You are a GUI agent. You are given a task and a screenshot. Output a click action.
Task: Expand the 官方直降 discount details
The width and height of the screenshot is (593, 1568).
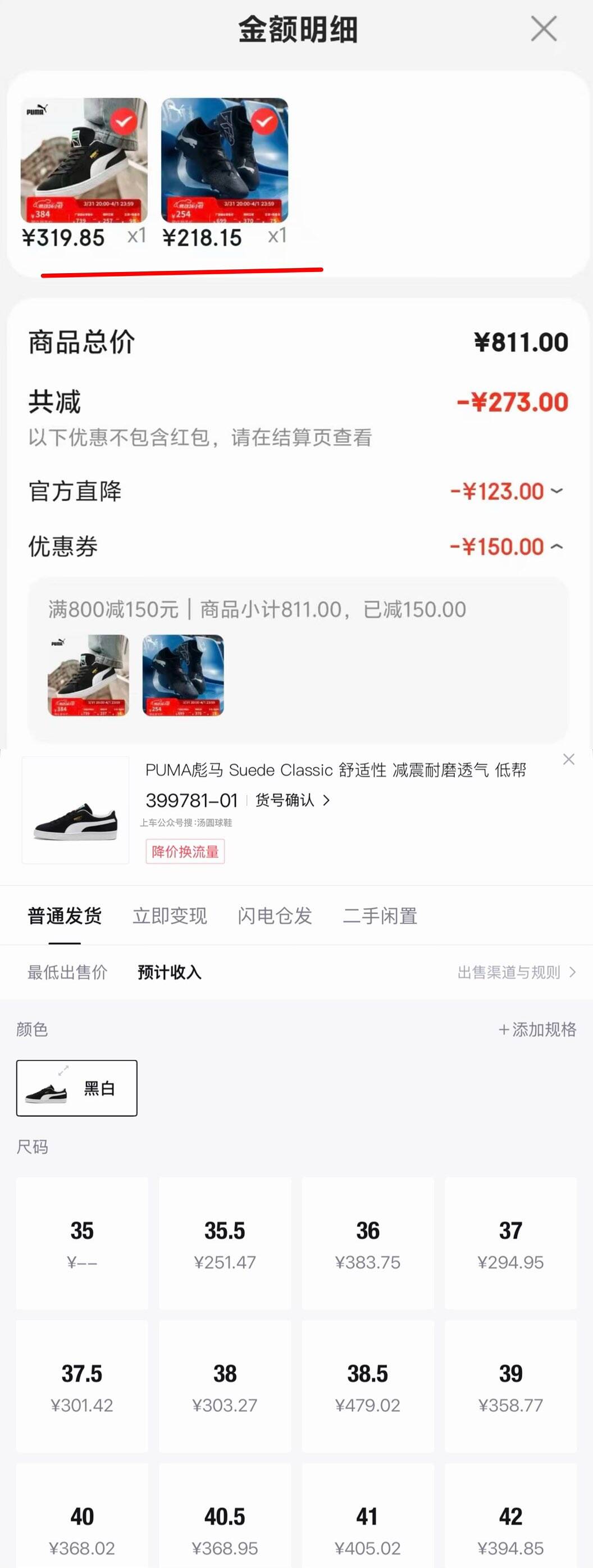(556, 491)
